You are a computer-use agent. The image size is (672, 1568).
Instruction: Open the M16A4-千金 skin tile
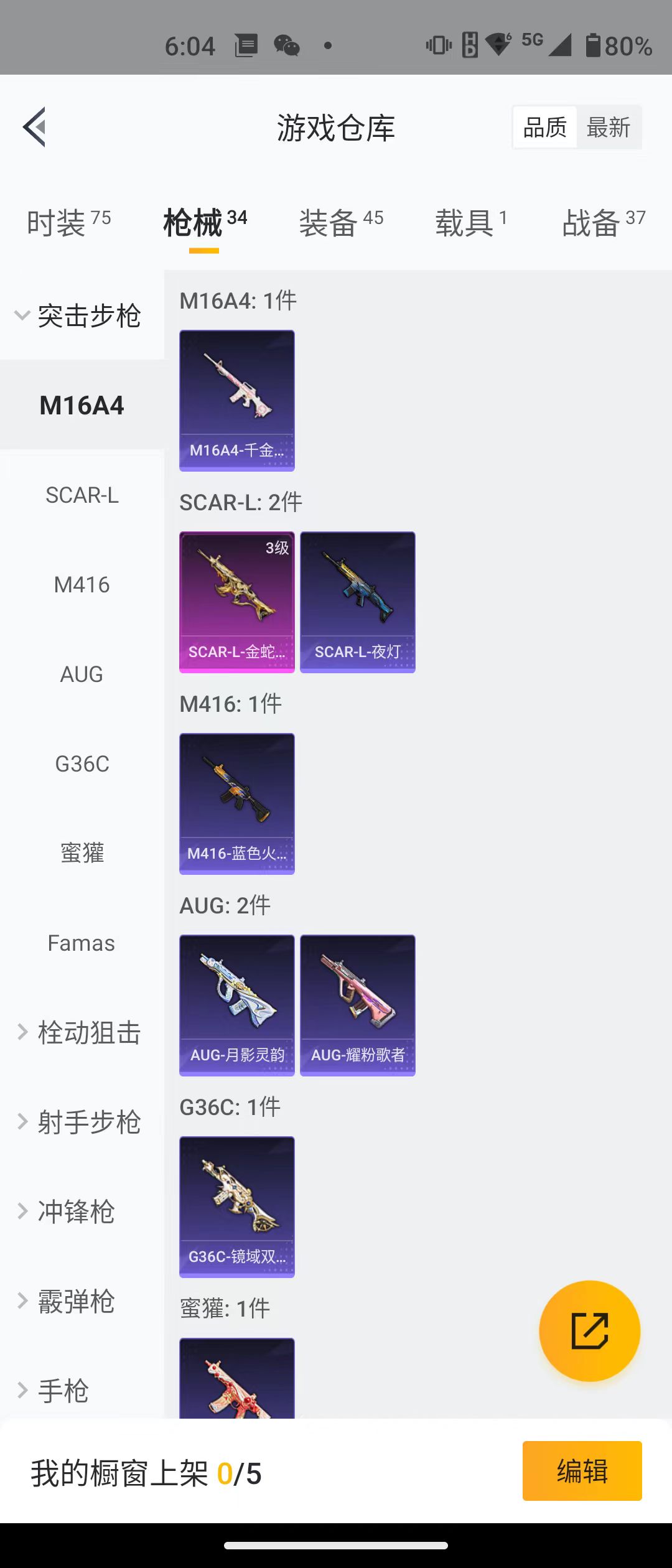coord(237,400)
